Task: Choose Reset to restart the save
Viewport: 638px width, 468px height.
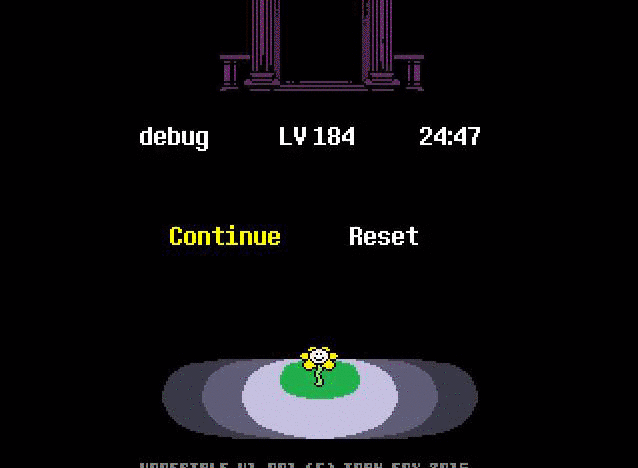Action: pyautogui.click(x=383, y=236)
